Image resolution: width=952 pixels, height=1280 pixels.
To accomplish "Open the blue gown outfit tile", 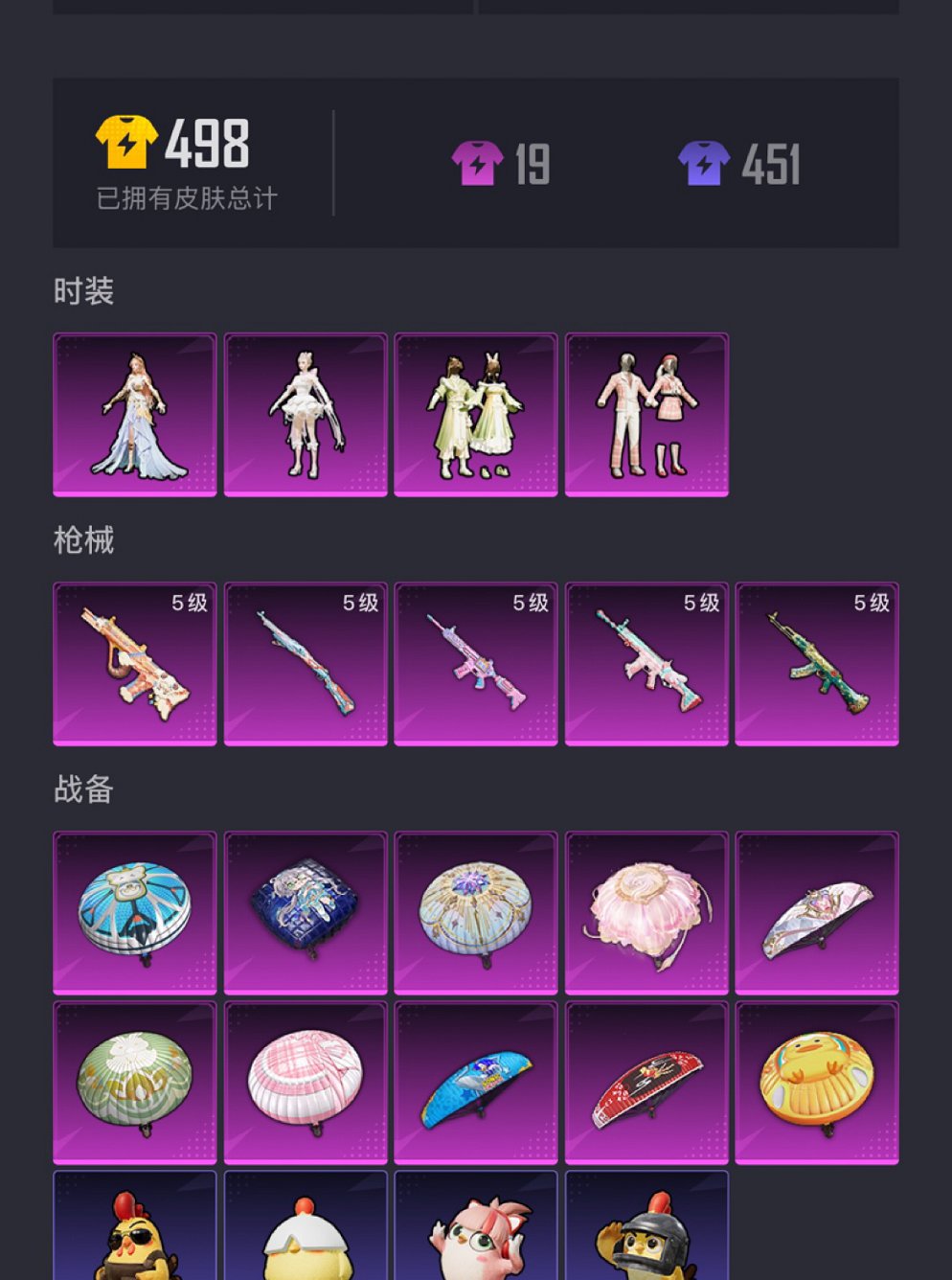I will coord(135,414).
